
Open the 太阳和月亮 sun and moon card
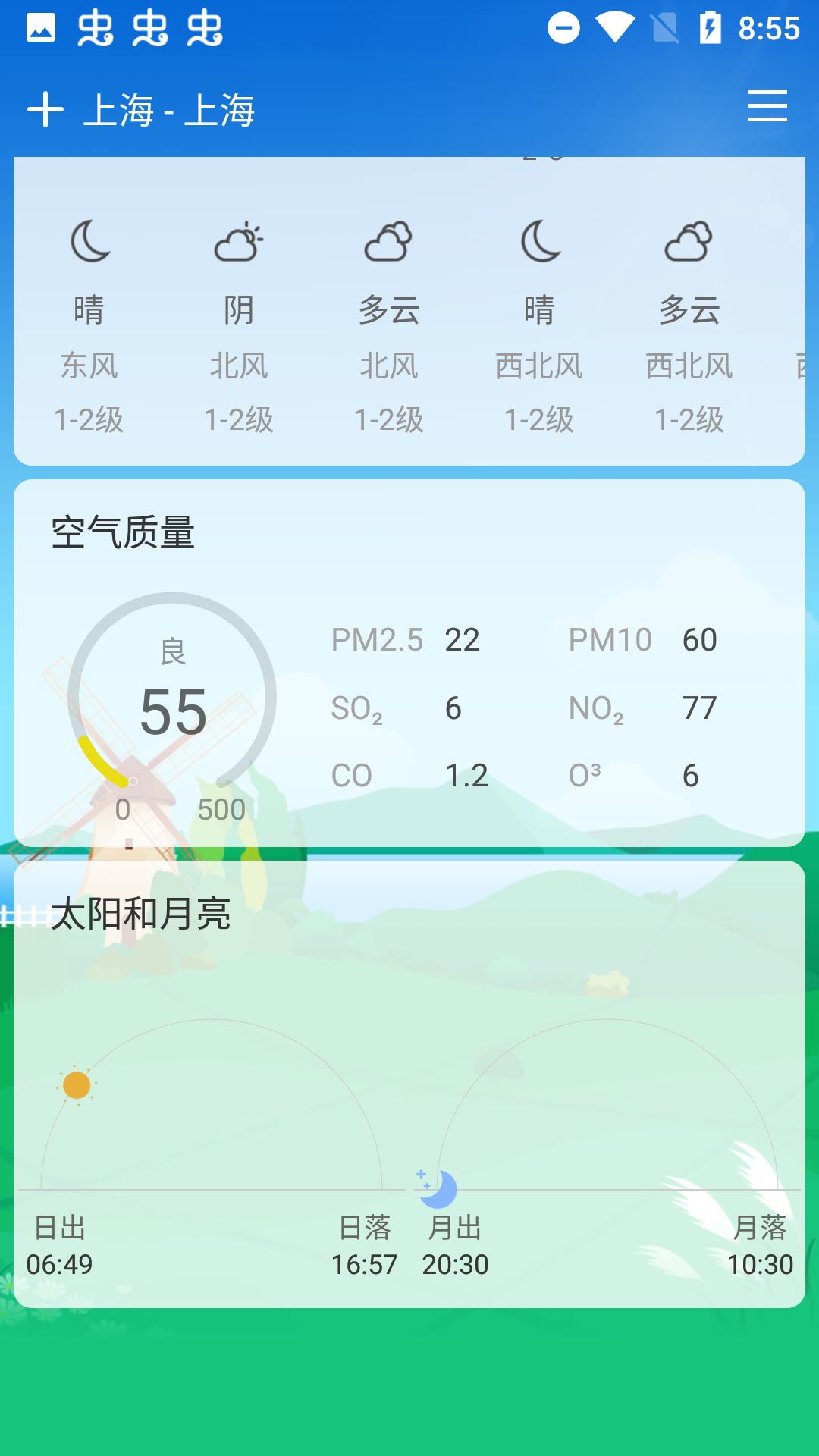click(x=409, y=1084)
